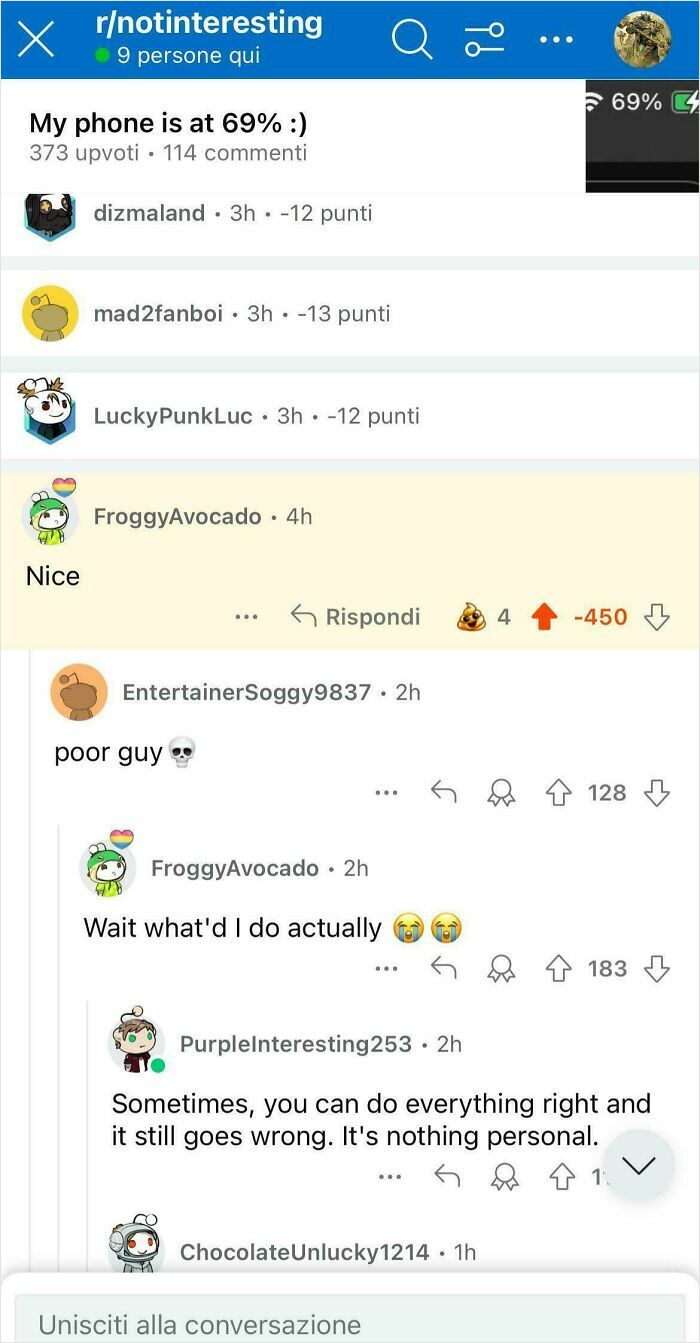Viewport: 700px width, 1343px height.
Task: Jump to the next comment with the chevron button
Action: 638,1165
